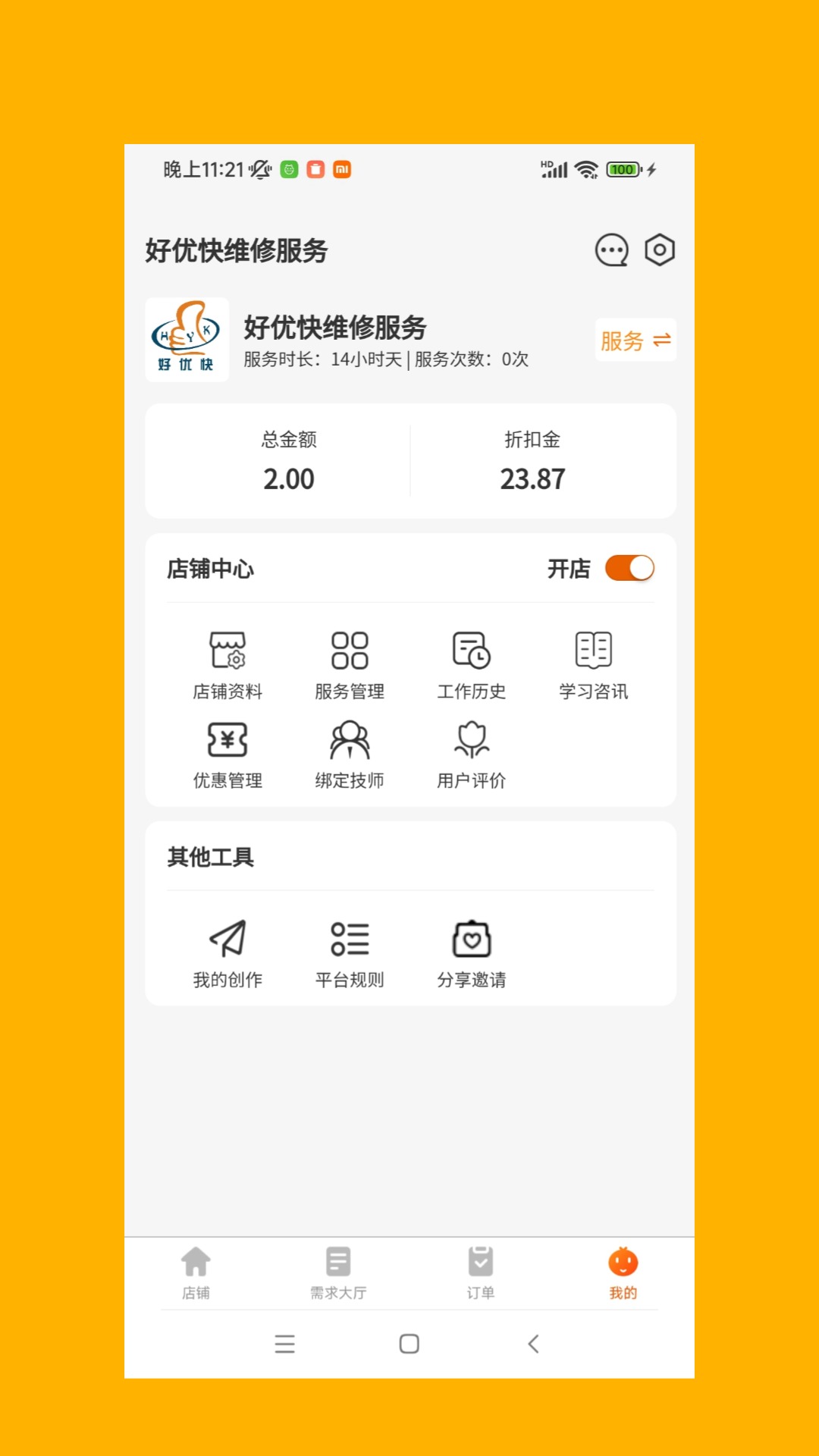819x1456 pixels.
Task: Toggle the 开店 switch off
Action: 629,568
